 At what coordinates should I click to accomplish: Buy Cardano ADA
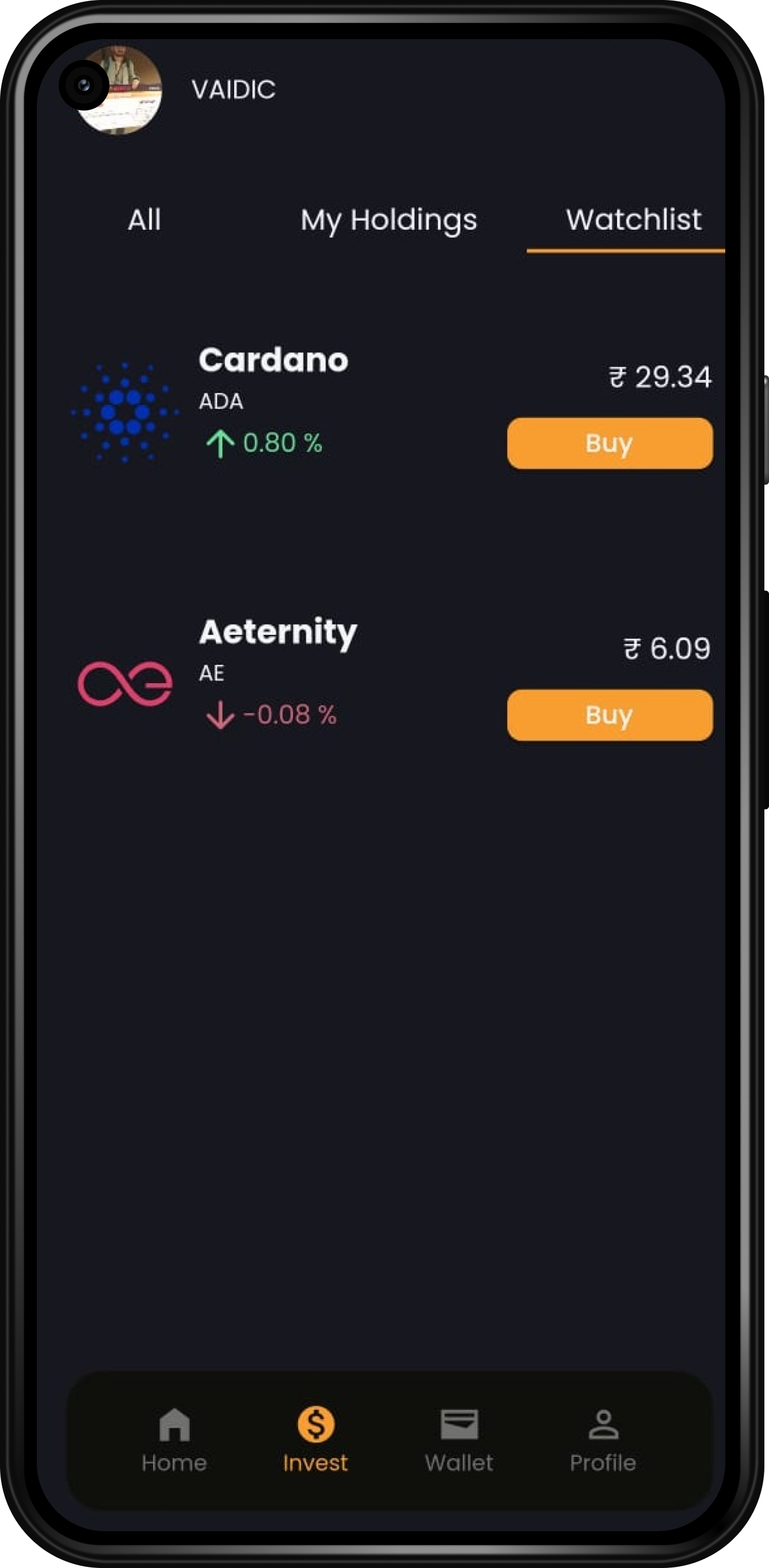tap(610, 443)
